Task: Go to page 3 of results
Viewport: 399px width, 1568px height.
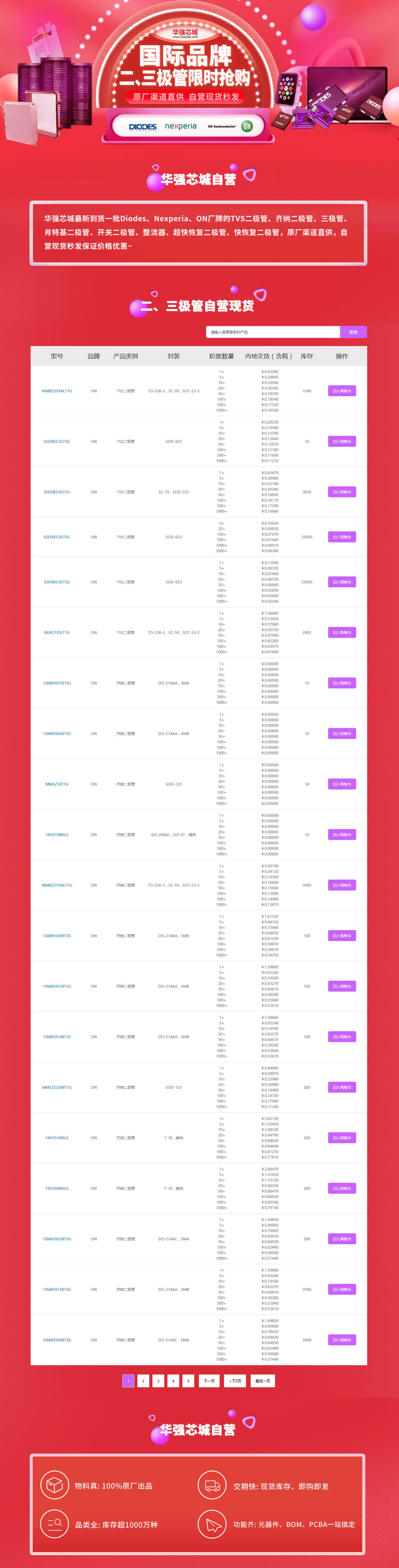Action: pos(158,1381)
